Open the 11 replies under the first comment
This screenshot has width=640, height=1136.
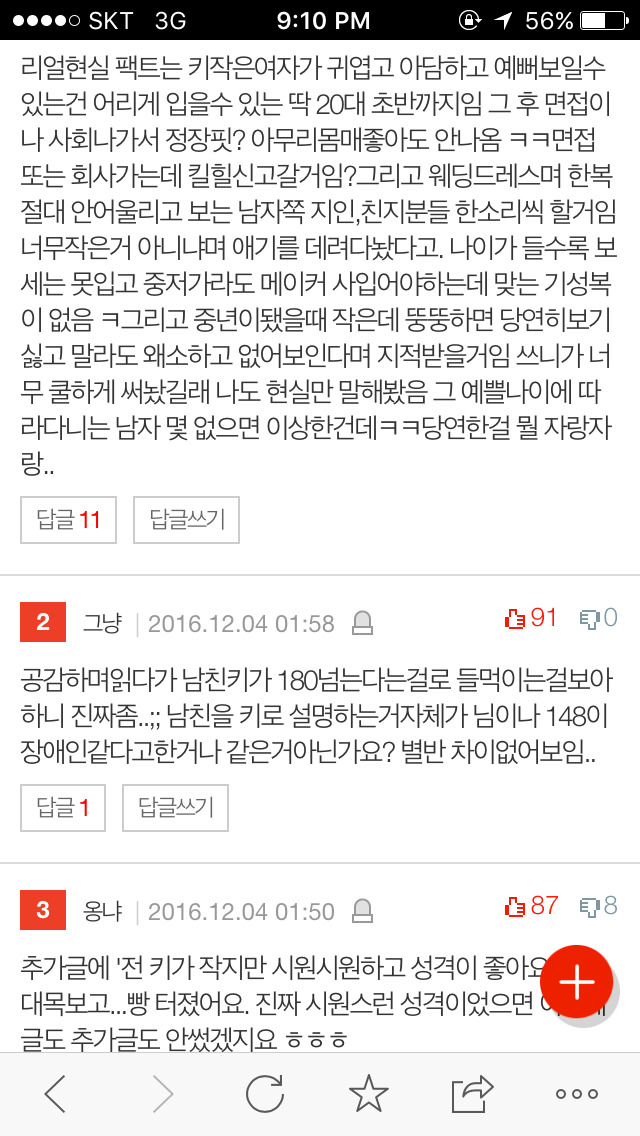(68, 520)
